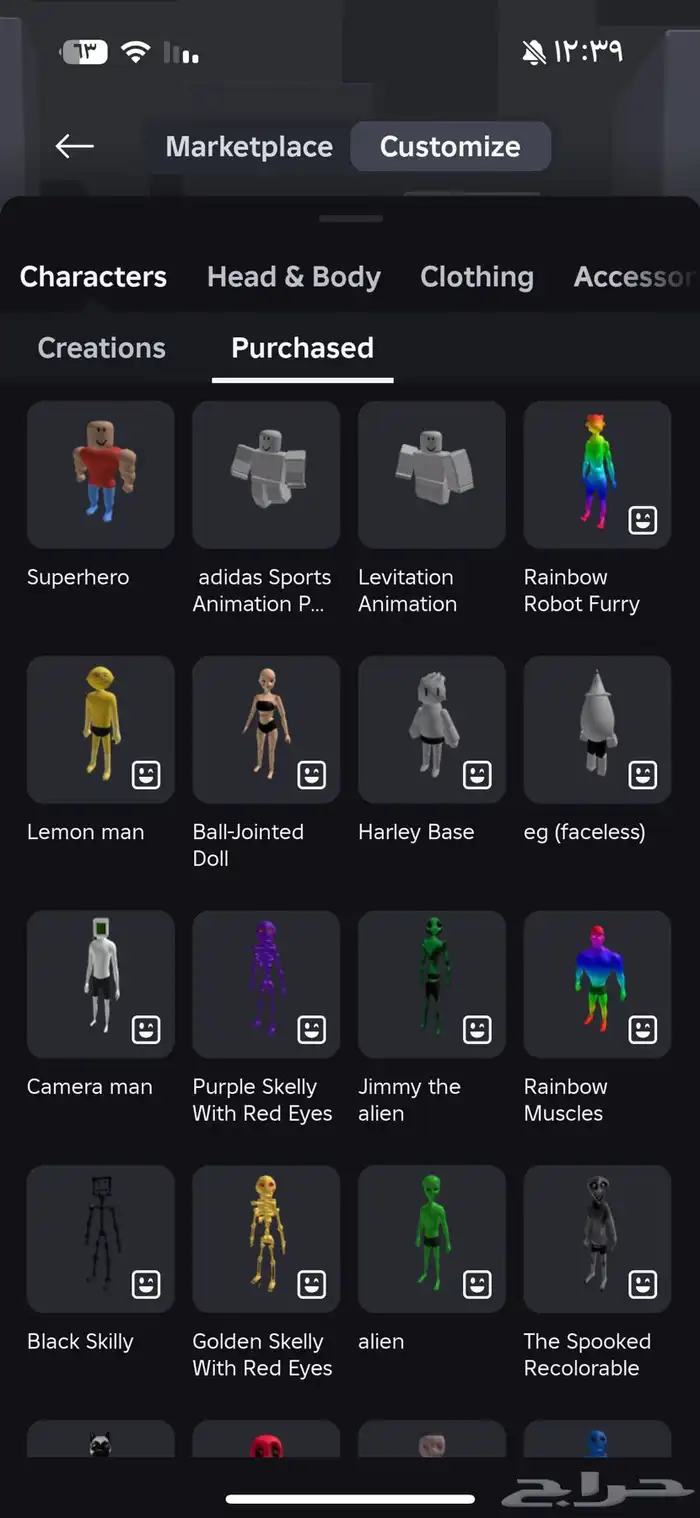Screen dimensions: 700x1518
Task: Equip the Rainbow Robot Furry character
Action: point(597,475)
